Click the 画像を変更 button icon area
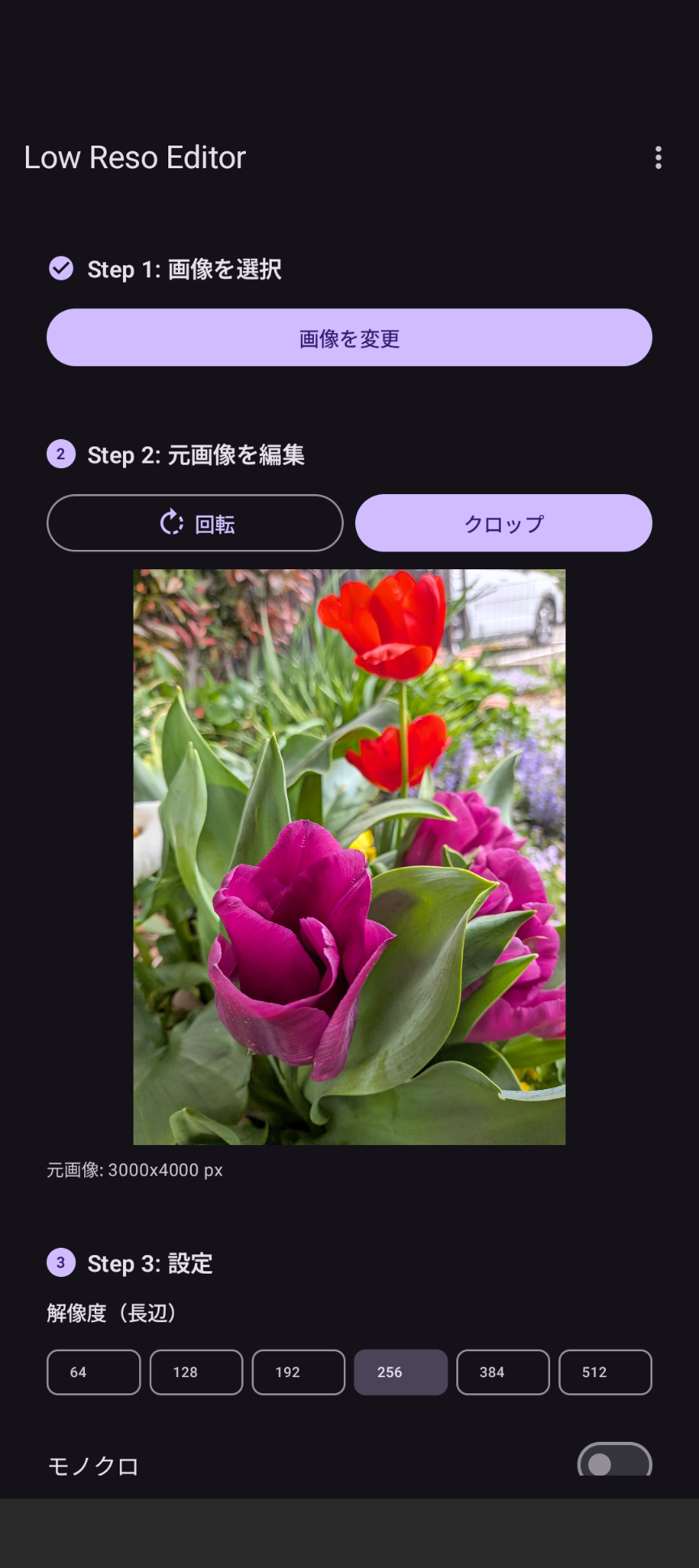This screenshot has width=699, height=1568. (x=349, y=337)
